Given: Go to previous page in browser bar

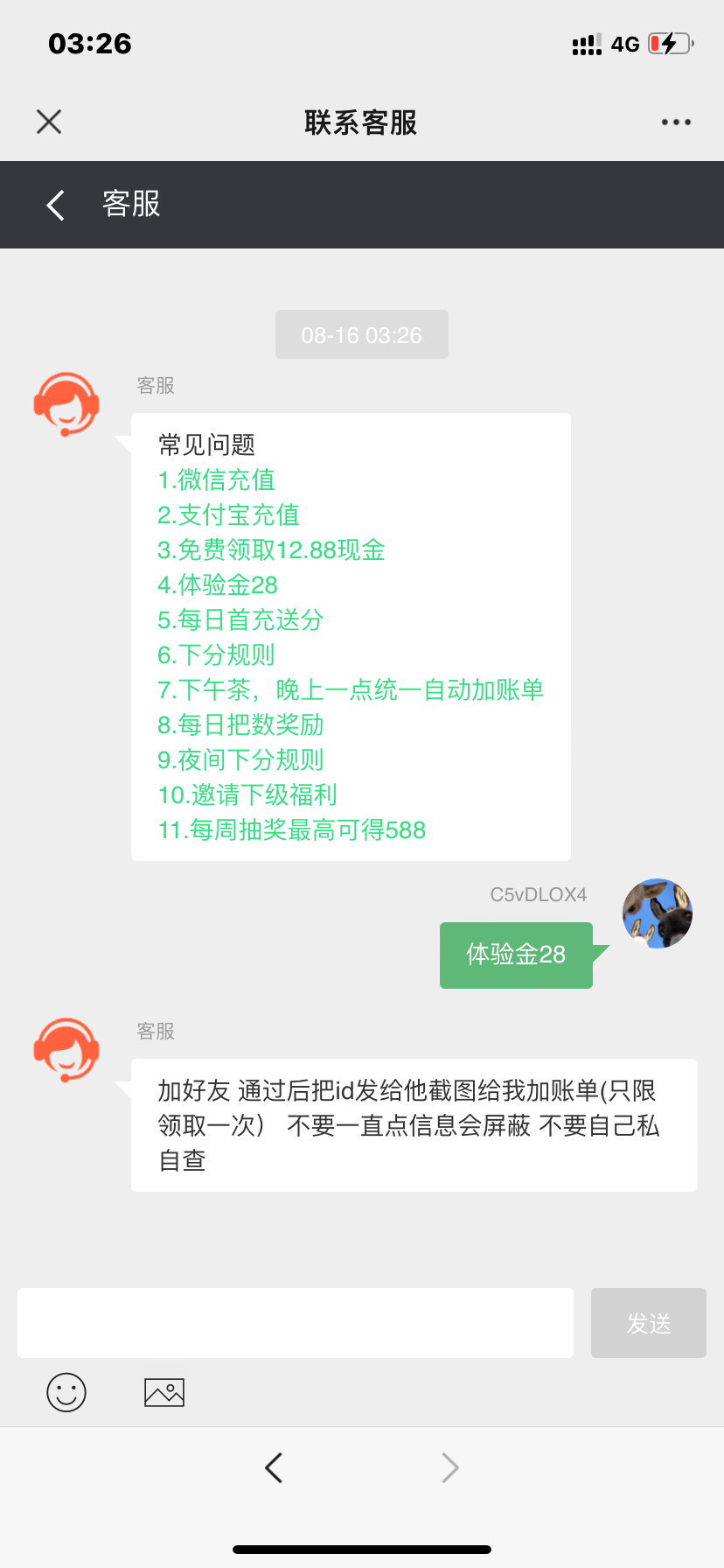Looking at the screenshot, I should 274,1467.
